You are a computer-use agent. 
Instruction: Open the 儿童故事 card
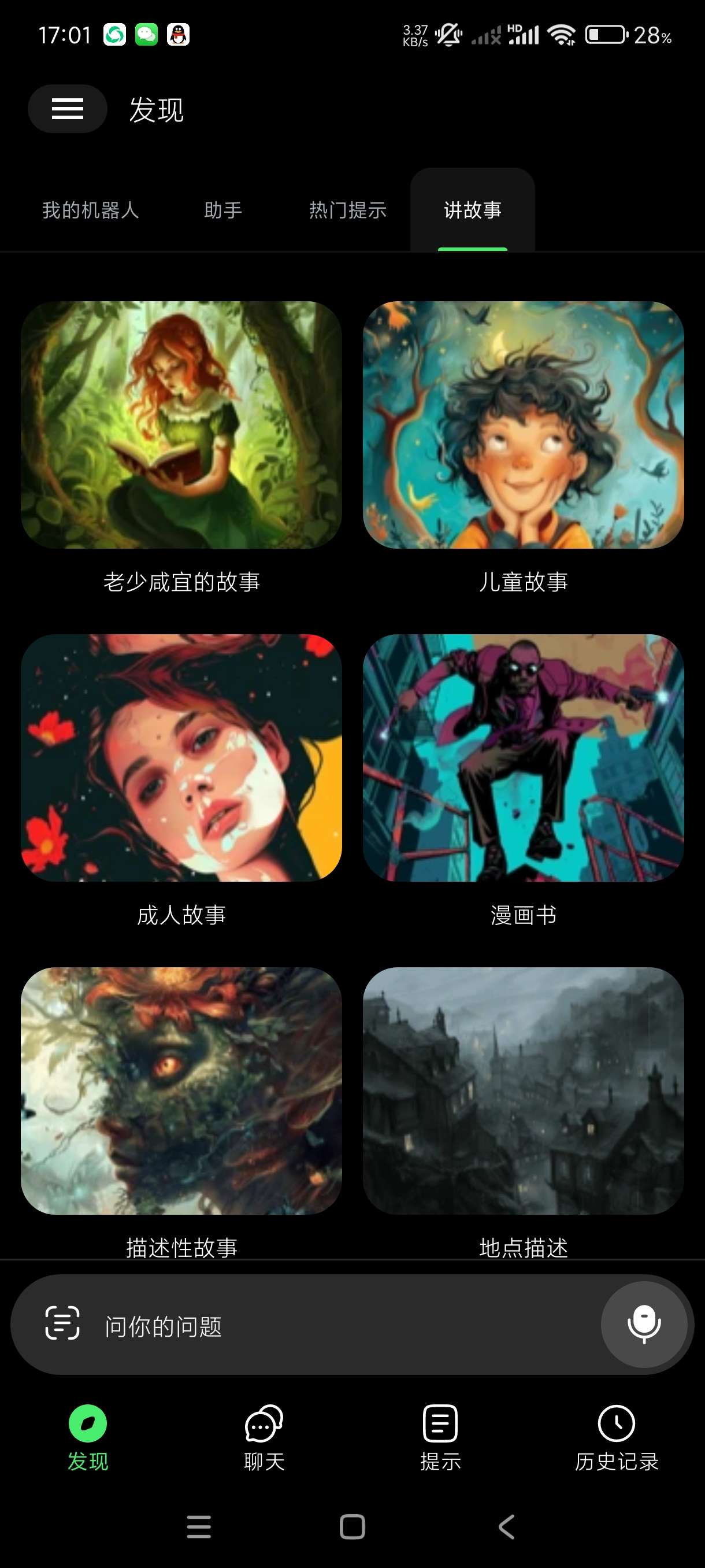coord(523,425)
